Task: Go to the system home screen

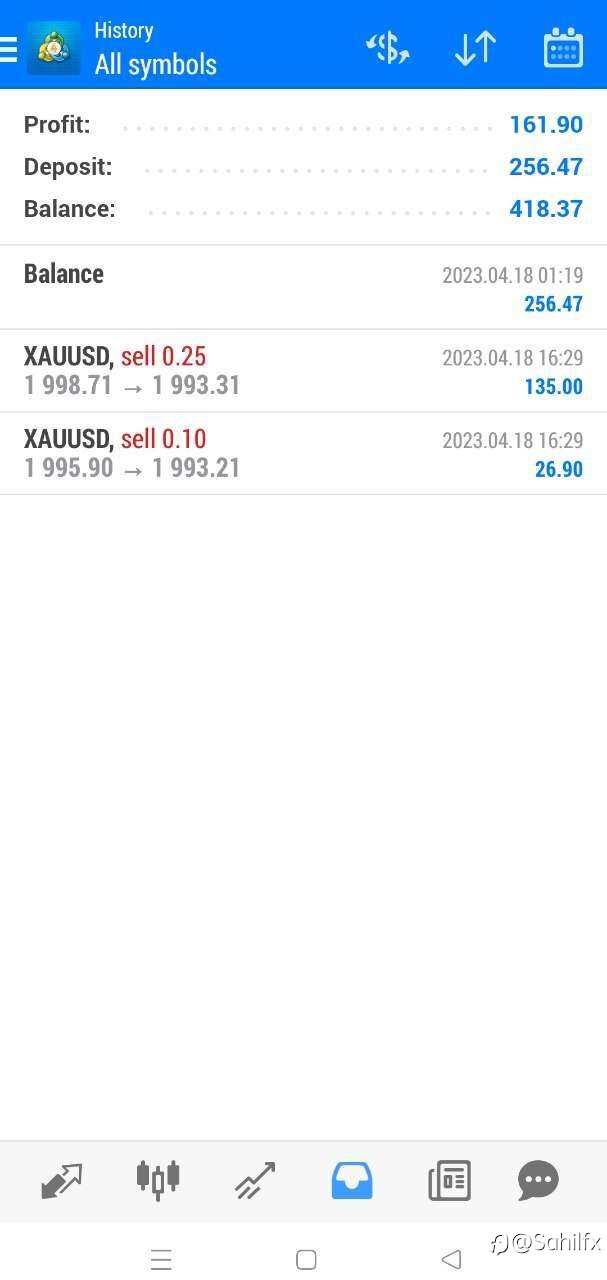Action: tap(306, 1259)
